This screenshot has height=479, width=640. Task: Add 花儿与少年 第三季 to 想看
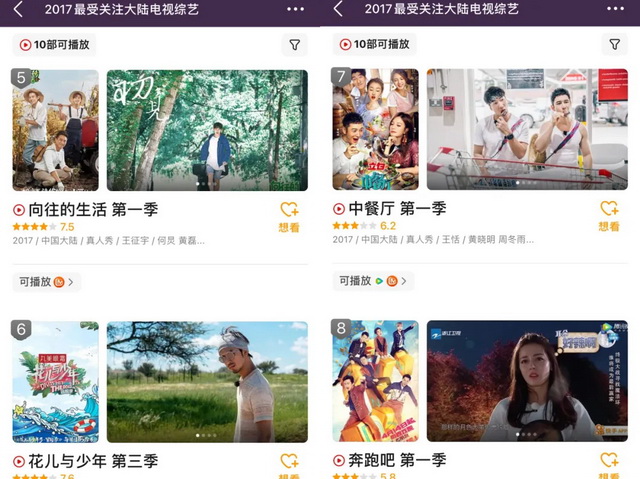click(x=288, y=465)
